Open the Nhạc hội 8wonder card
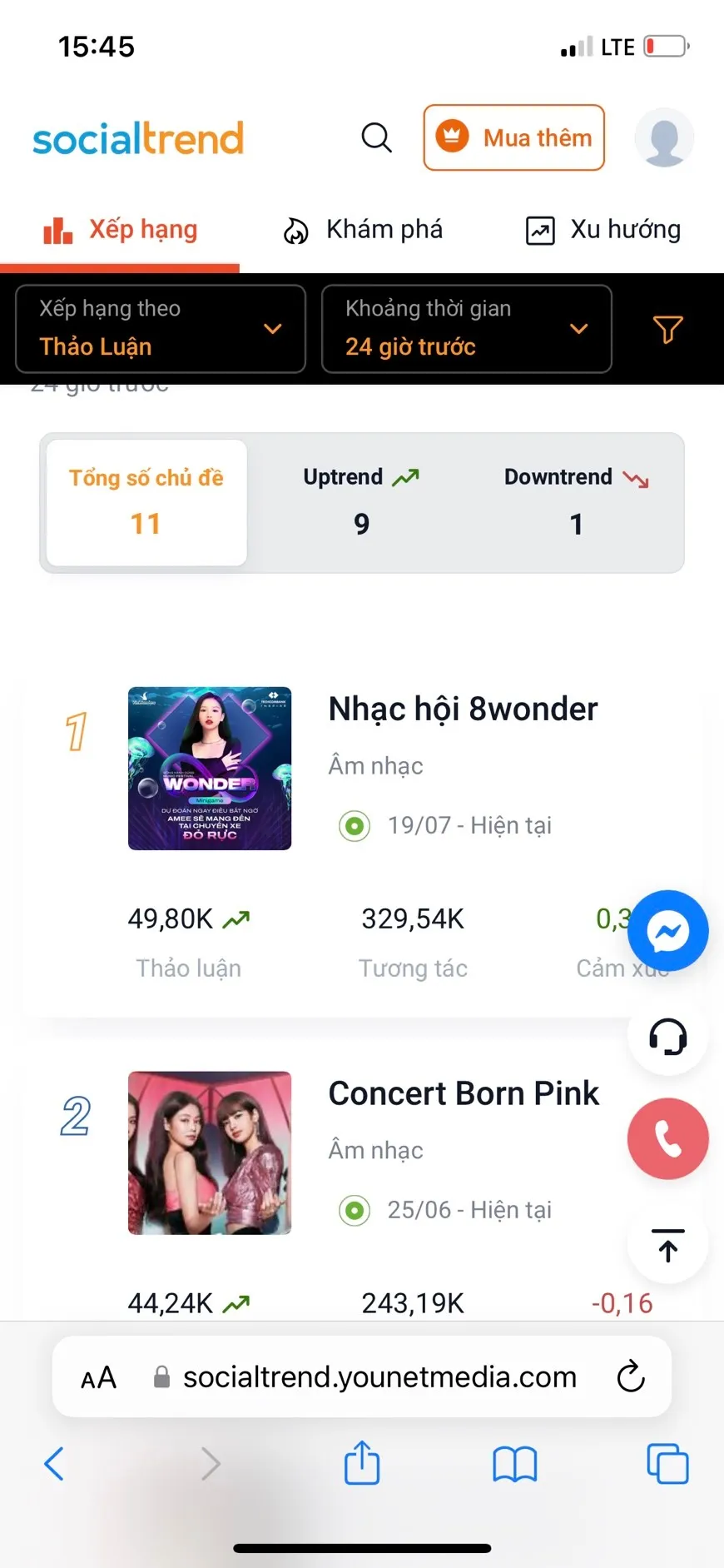 463,709
